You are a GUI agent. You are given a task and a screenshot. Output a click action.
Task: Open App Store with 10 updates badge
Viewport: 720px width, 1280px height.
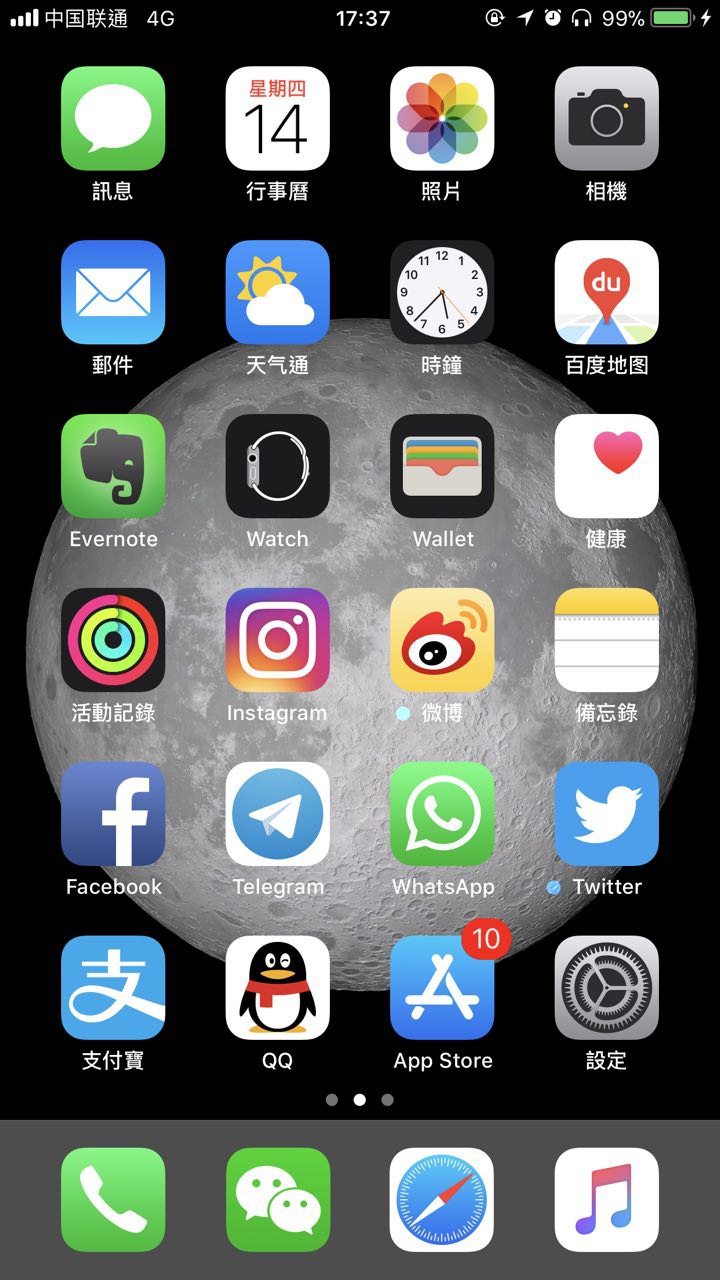pos(442,988)
